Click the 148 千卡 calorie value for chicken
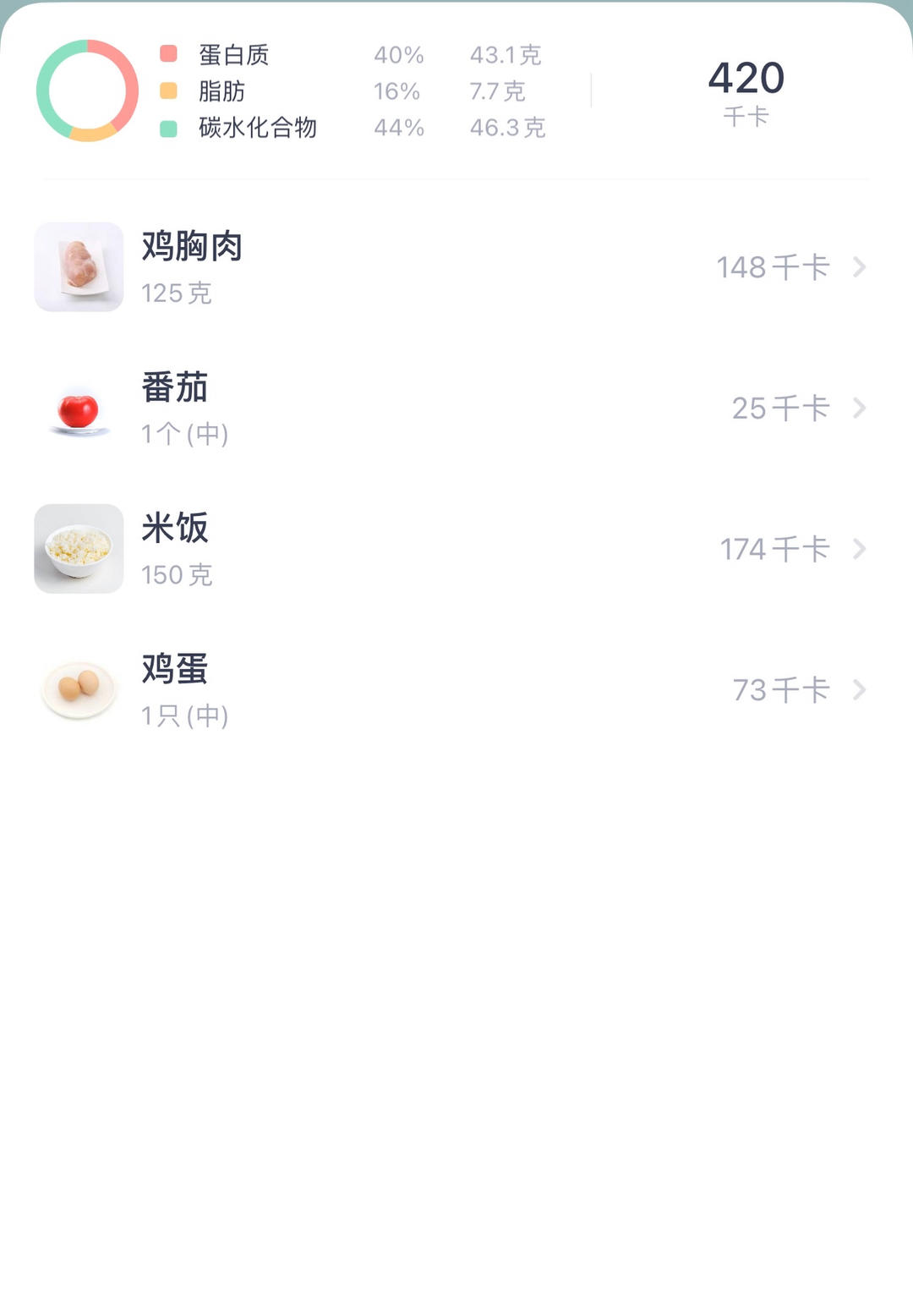 [x=774, y=266]
